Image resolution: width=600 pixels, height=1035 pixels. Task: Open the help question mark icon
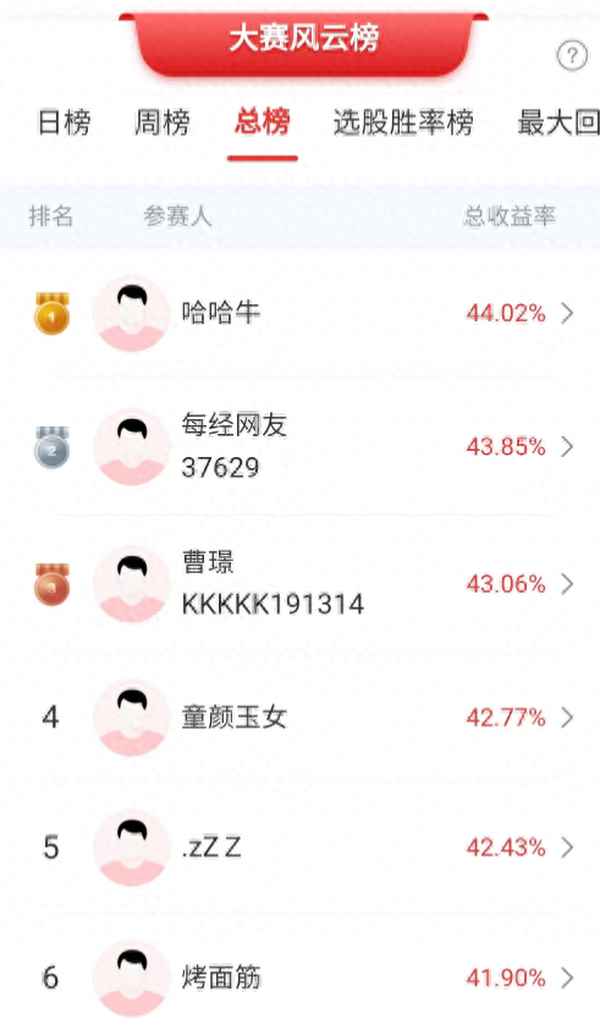coord(571,56)
